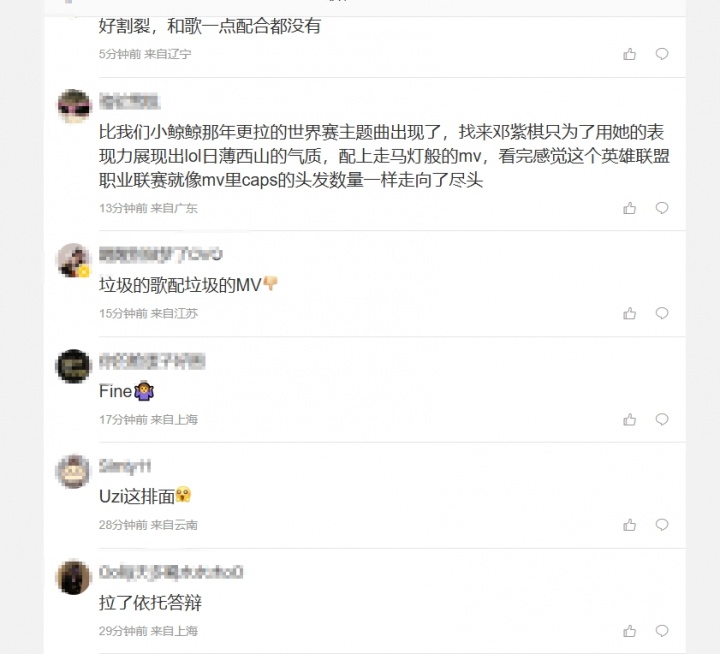This screenshot has width=720, height=654.
Task: Reply to the long comment from 广东
Action: [661, 208]
